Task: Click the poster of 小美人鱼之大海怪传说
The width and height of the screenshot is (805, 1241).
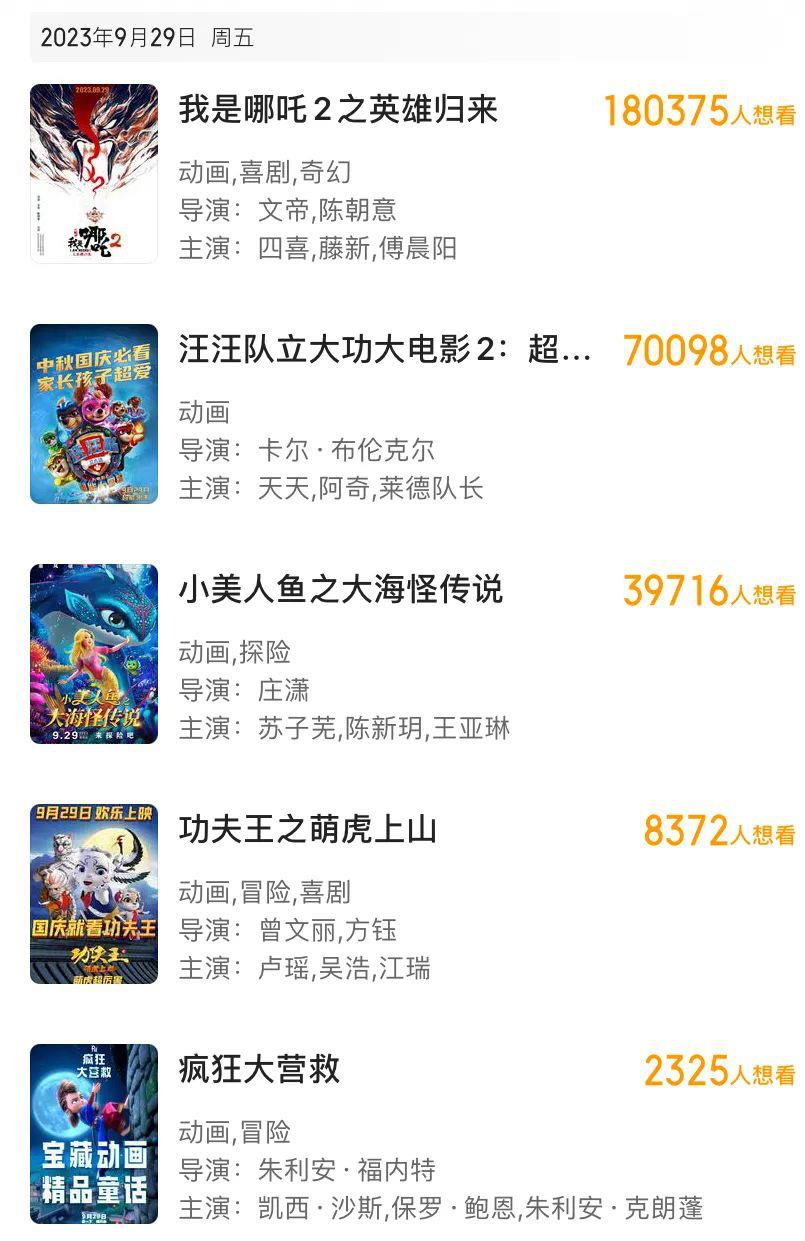Action: [x=93, y=654]
